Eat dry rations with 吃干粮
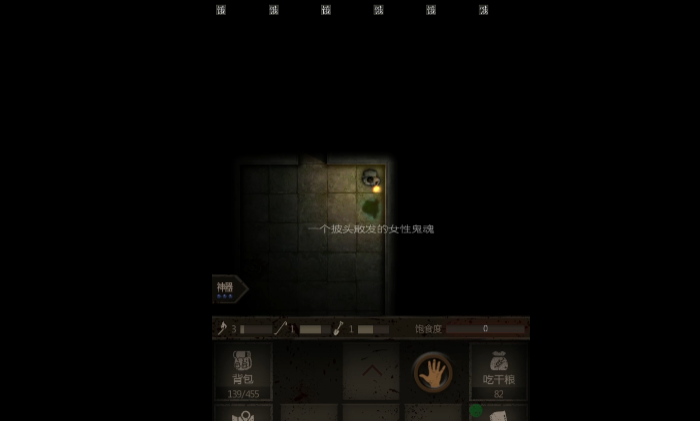This screenshot has height=421, width=700. [x=498, y=371]
